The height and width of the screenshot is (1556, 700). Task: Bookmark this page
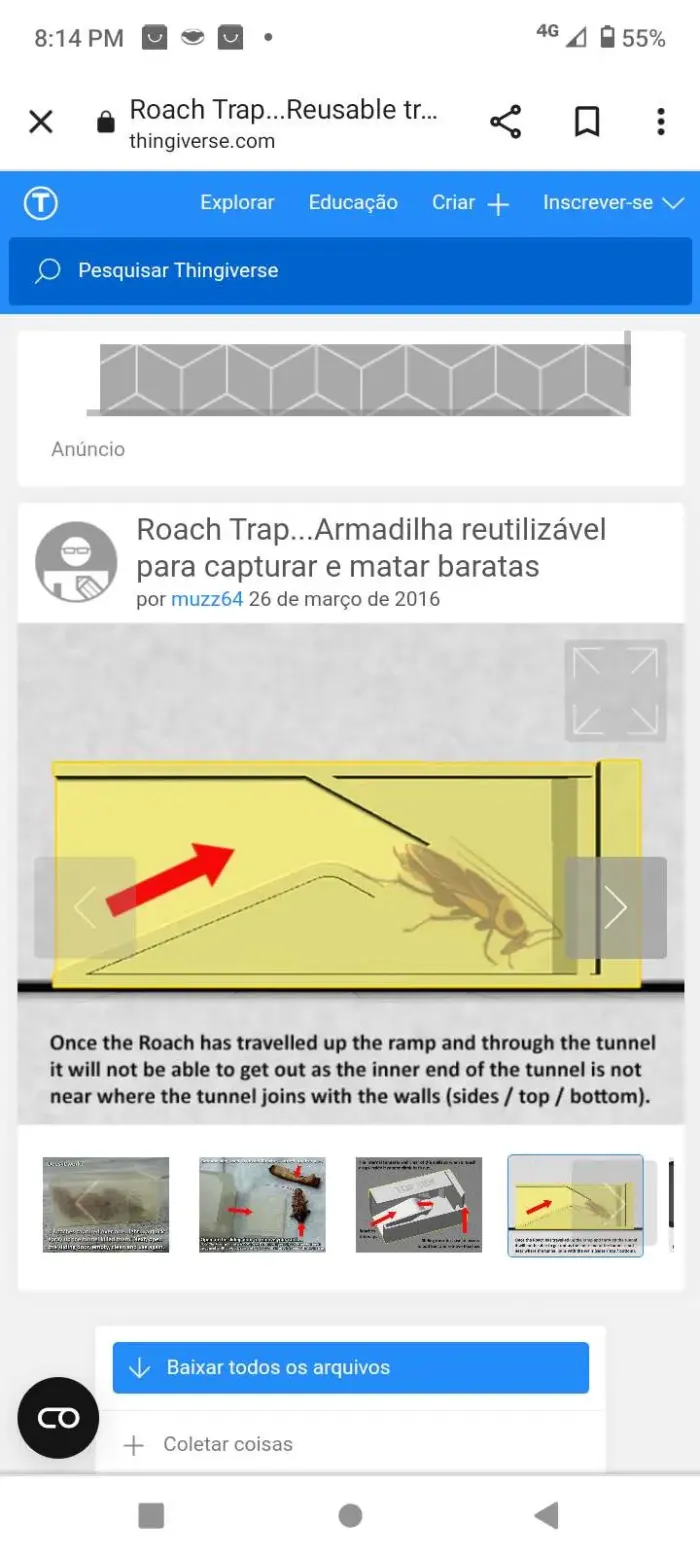587,123
